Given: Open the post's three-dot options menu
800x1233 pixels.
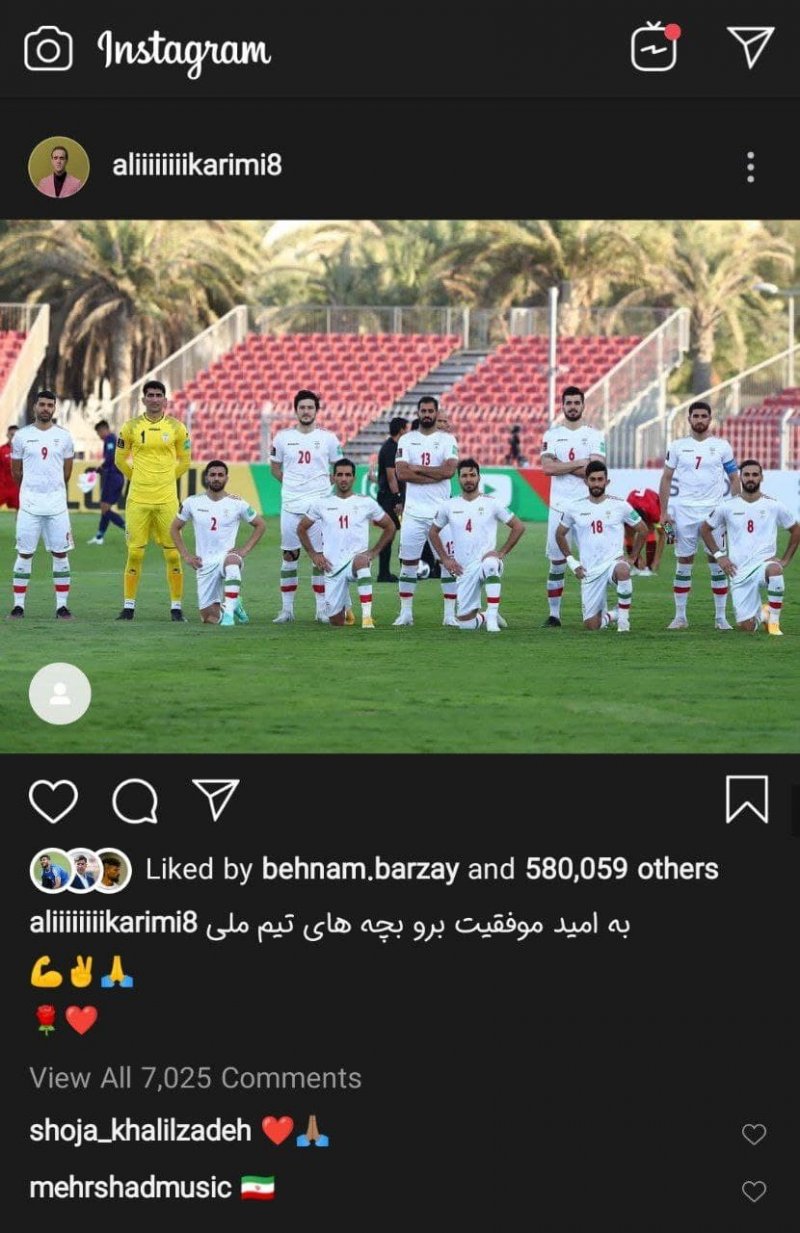Looking at the screenshot, I should click(750, 167).
